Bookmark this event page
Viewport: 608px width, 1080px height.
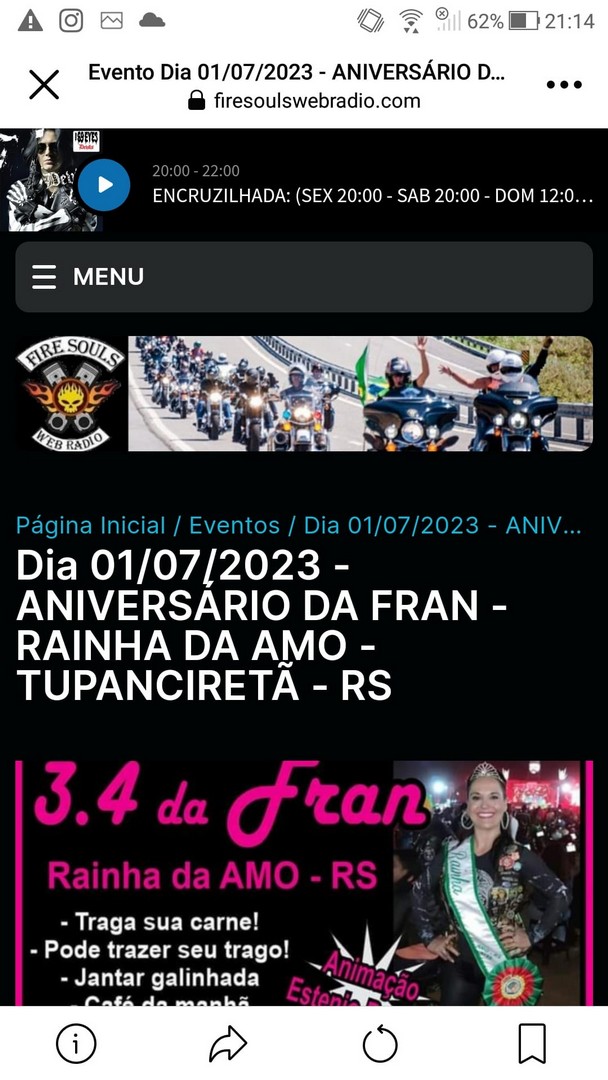pyautogui.click(x=532, y=1044)
